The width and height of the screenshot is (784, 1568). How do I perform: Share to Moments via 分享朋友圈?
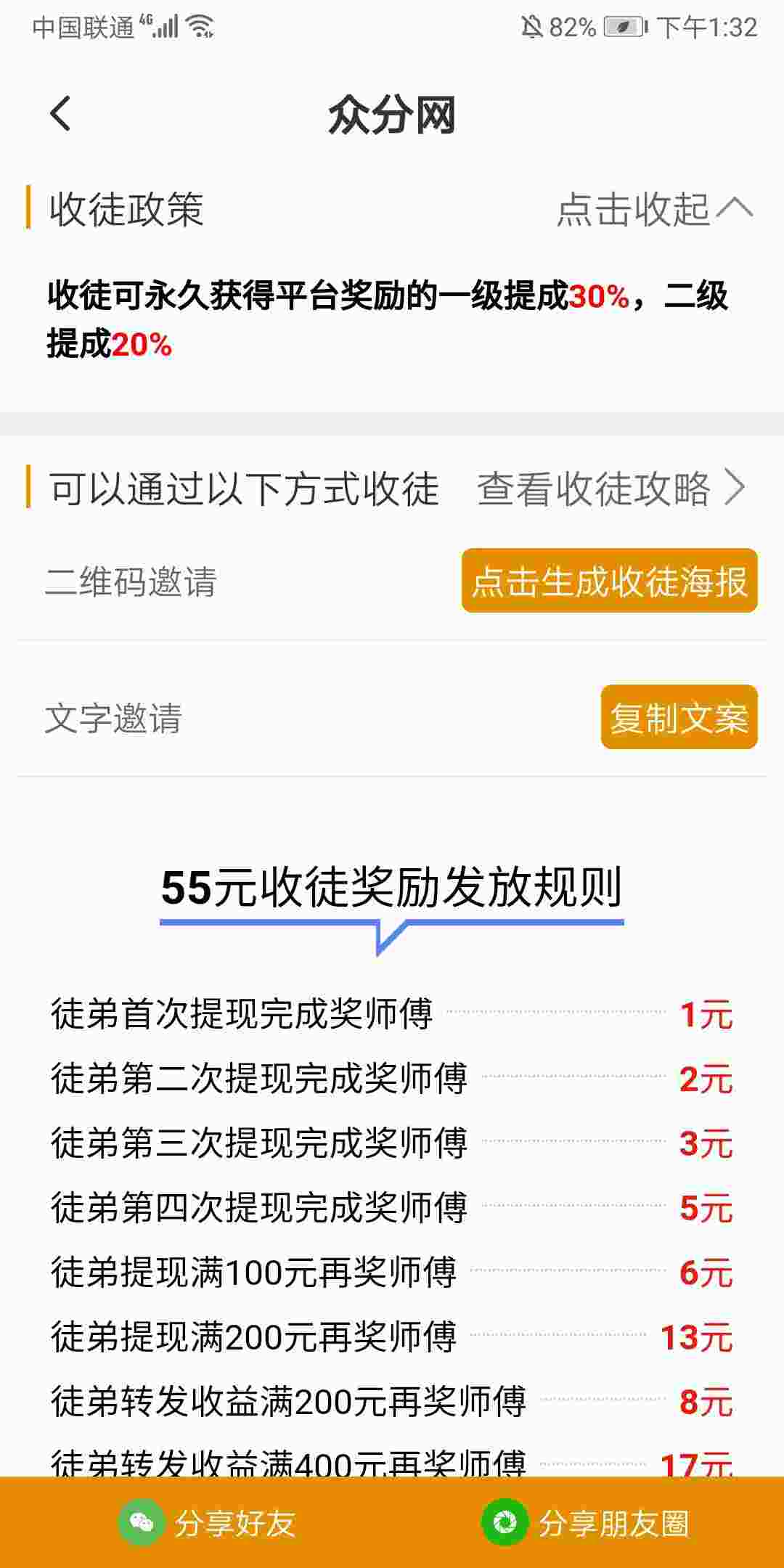click(585, 1523)
